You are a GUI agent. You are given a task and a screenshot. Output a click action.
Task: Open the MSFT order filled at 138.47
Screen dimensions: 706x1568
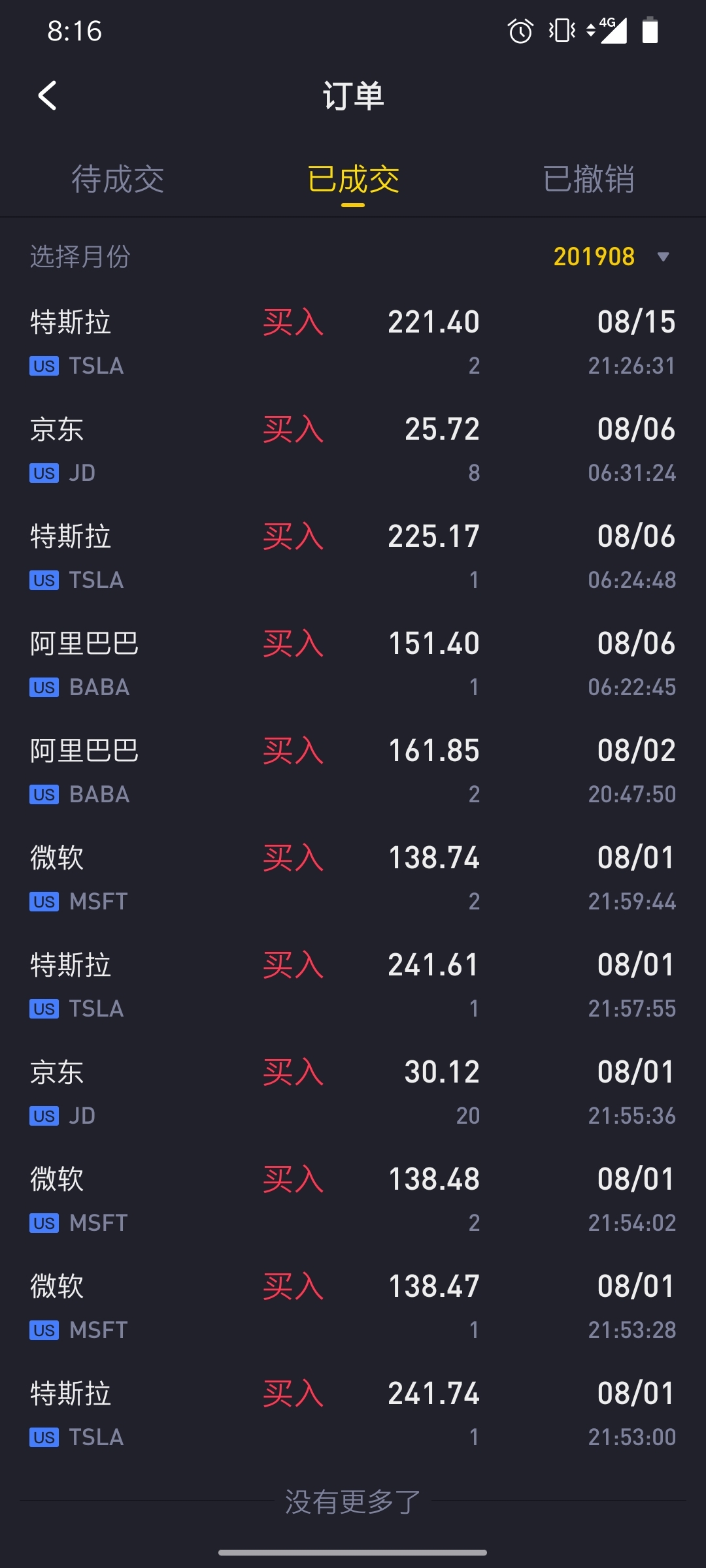(353, 1307)
